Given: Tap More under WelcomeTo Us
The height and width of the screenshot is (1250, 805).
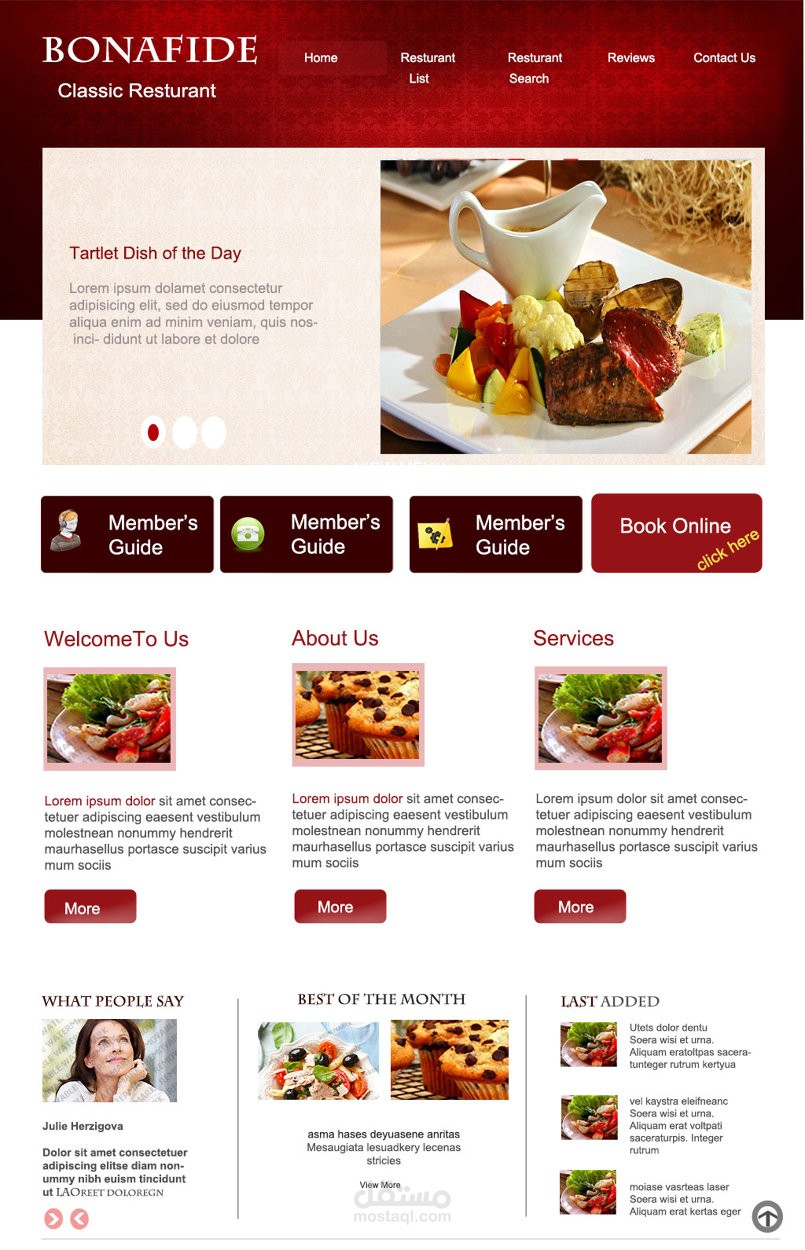Looking at the screenshot, I should point(90,907).
